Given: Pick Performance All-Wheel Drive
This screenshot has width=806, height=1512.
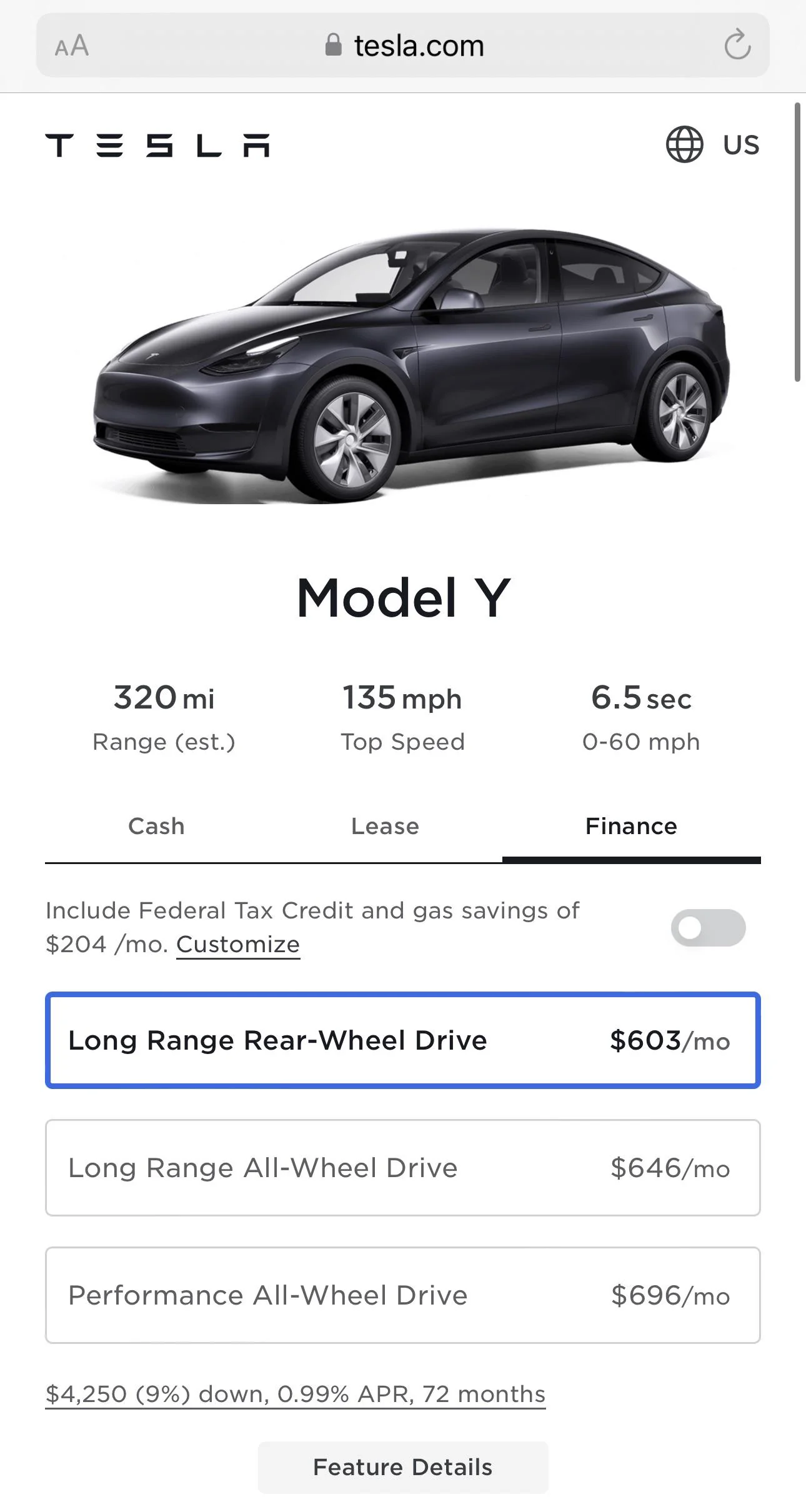Looking at the screenshot, I should coord(402,1295).
